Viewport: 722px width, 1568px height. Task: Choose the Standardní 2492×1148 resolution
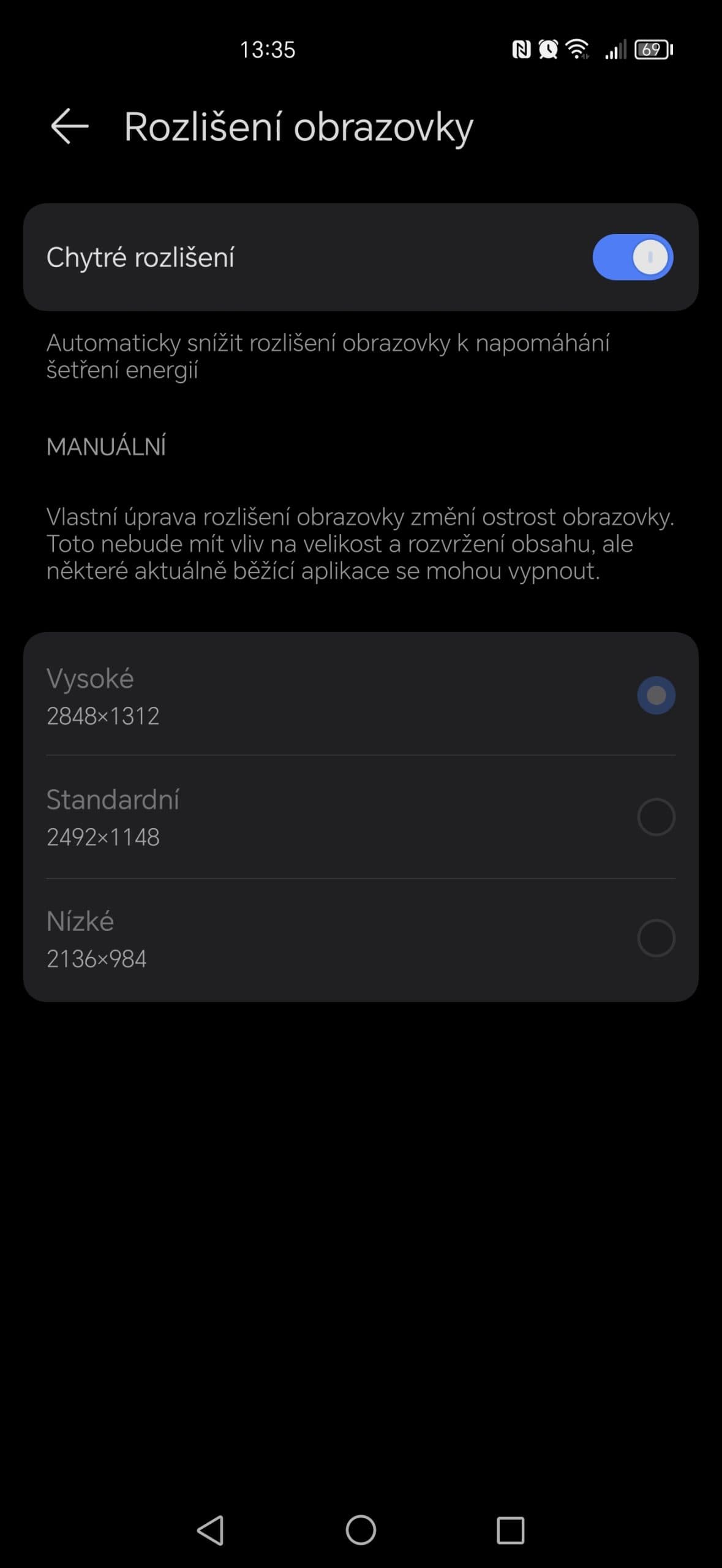coord(655,816)
